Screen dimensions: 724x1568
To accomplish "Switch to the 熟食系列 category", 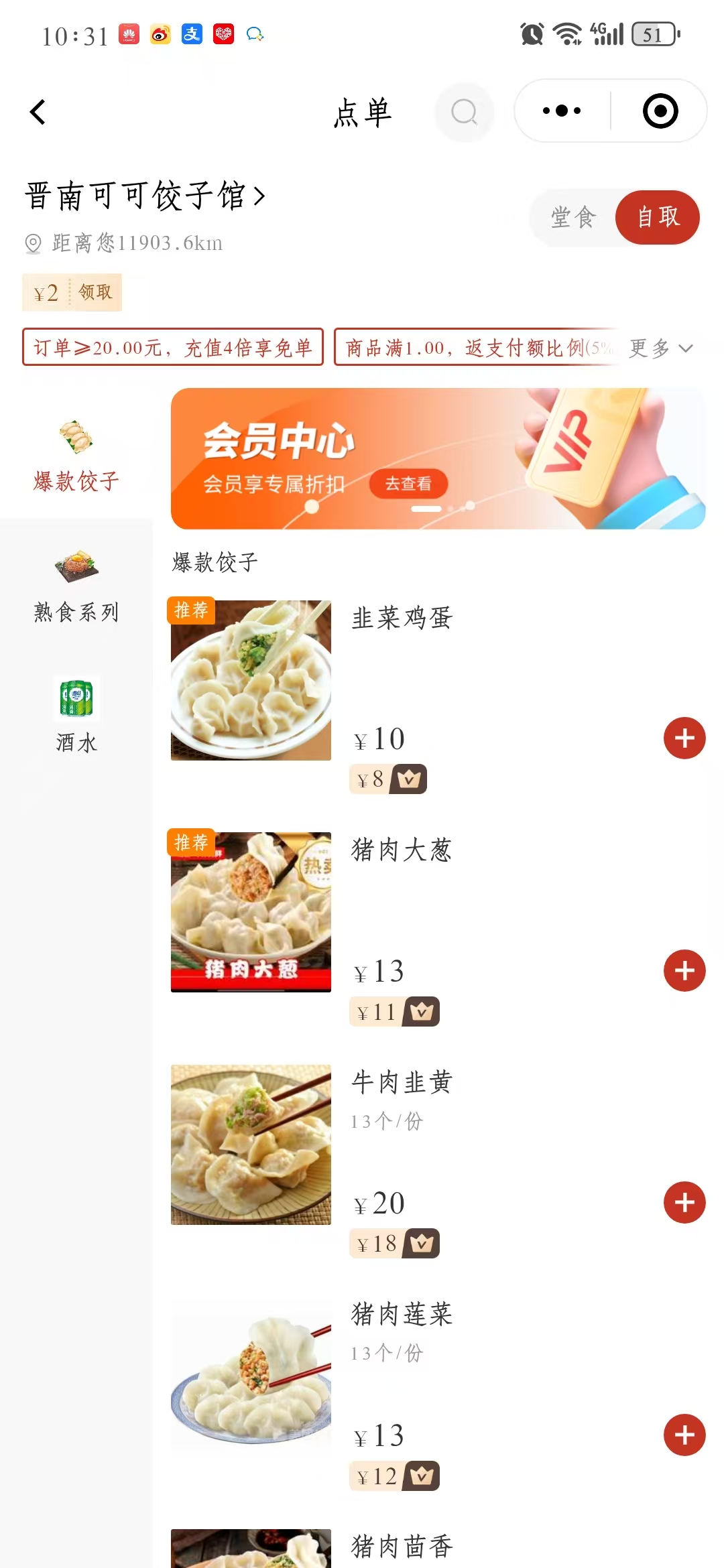I will tap(76, 586).
